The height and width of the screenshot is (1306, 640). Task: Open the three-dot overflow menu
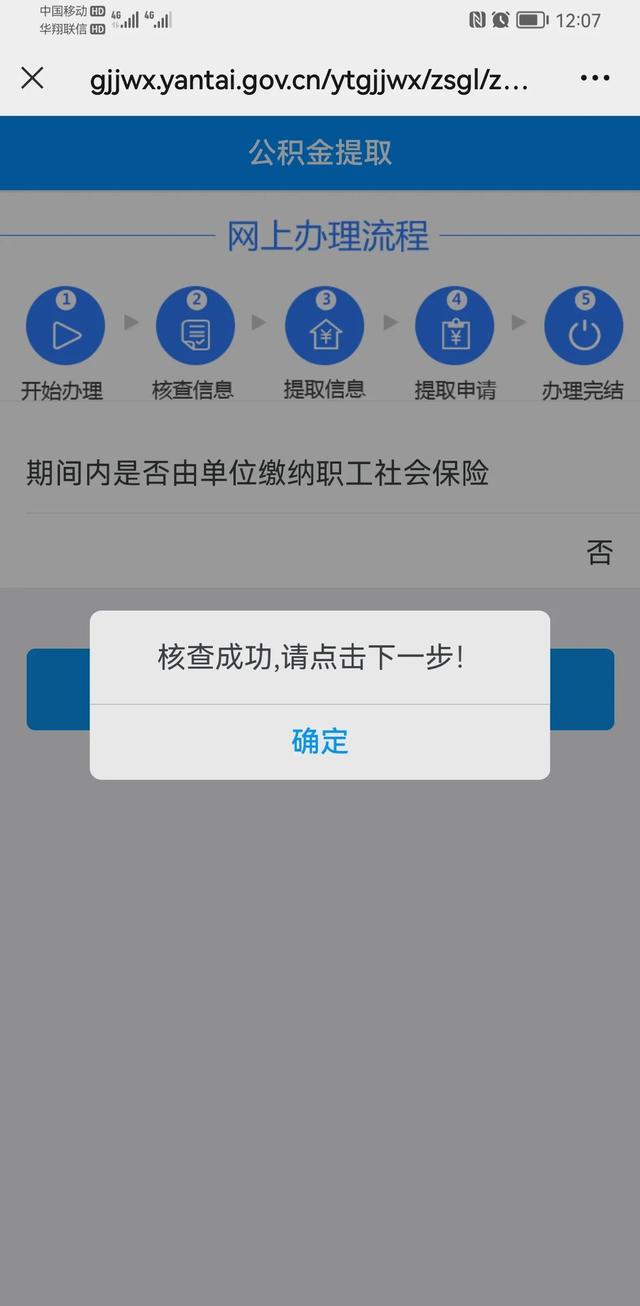coord(594,78)
